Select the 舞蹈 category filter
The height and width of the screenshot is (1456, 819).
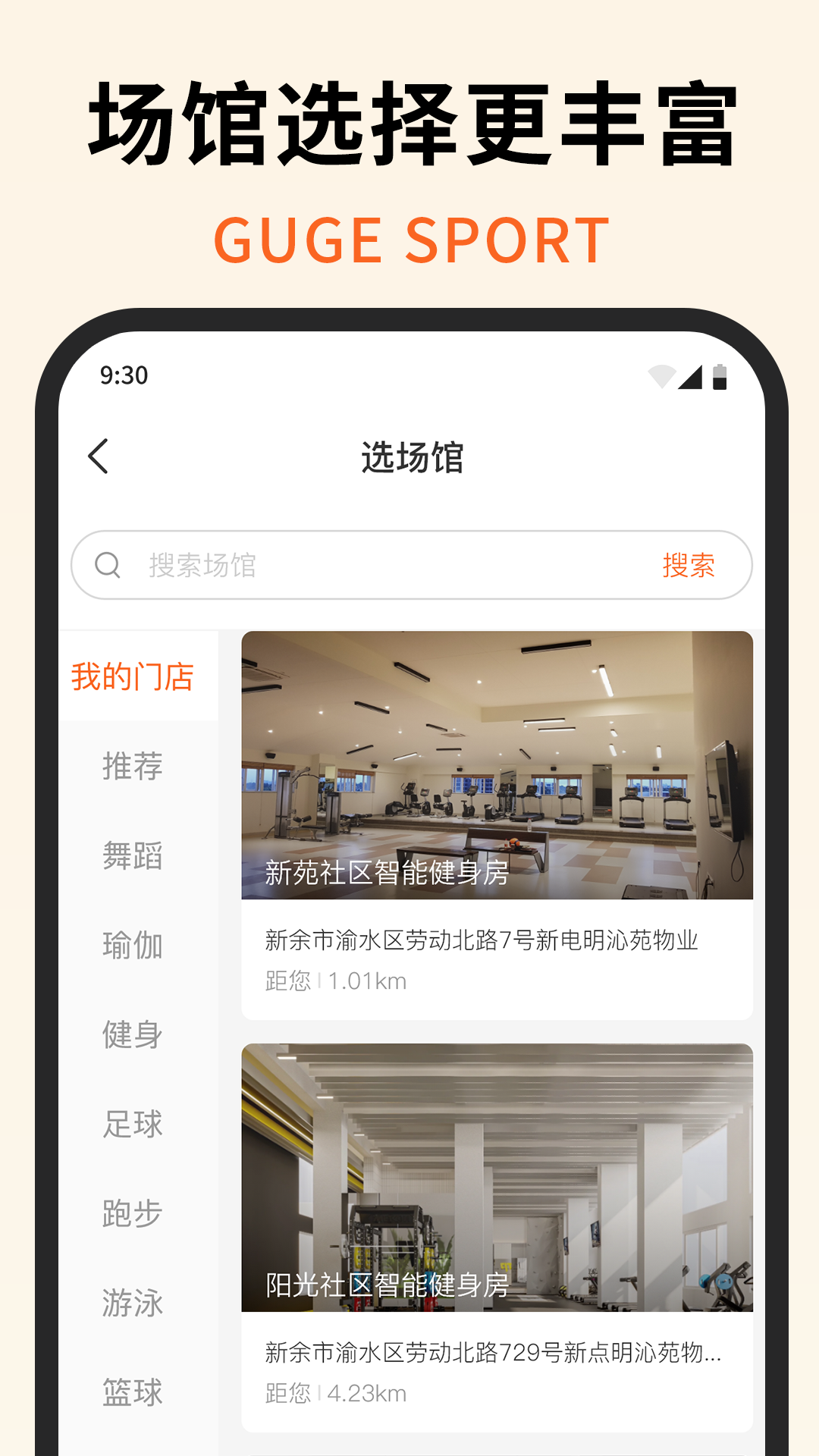(x=131, y=858)
